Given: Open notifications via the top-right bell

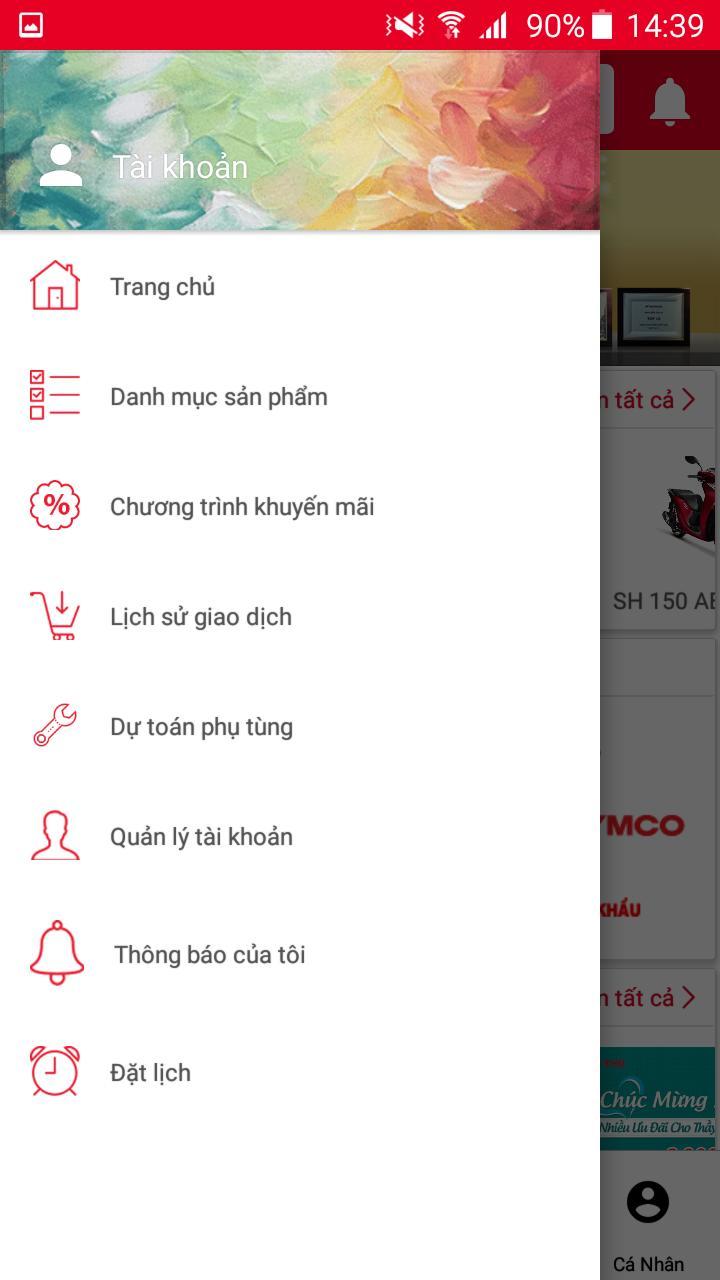Looking at the screenshot, I should [x=672, y=101].
